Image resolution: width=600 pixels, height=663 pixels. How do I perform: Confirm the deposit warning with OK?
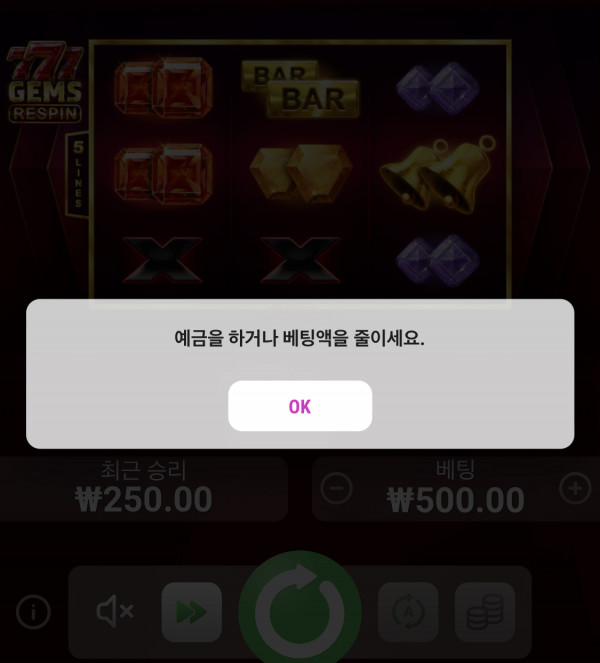pyautogui.click(x=300, y=406)
